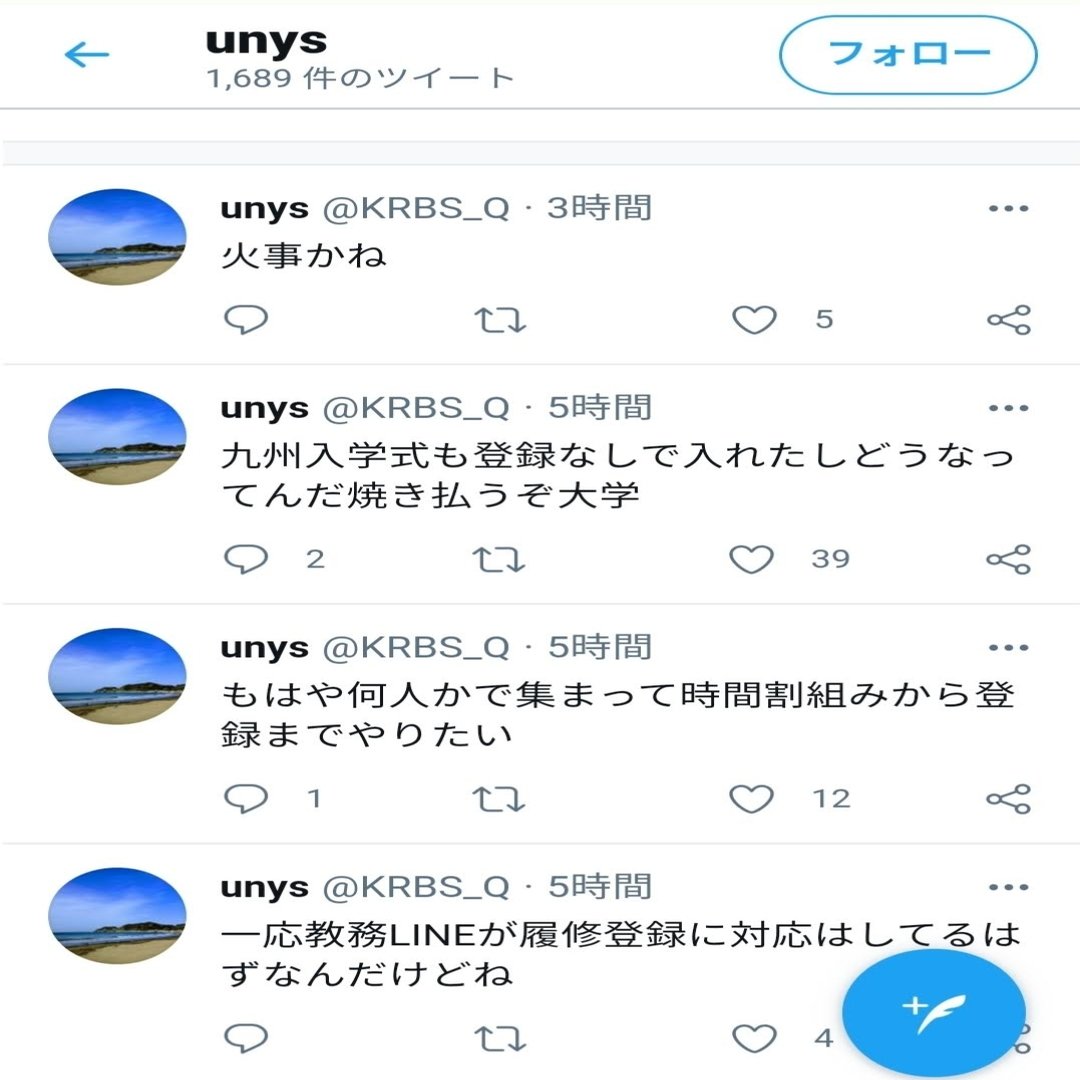The height and width of the screenshot is (1080, 1080).
Task: Reply to the 火事かね tweet
Action: point(246,320)
